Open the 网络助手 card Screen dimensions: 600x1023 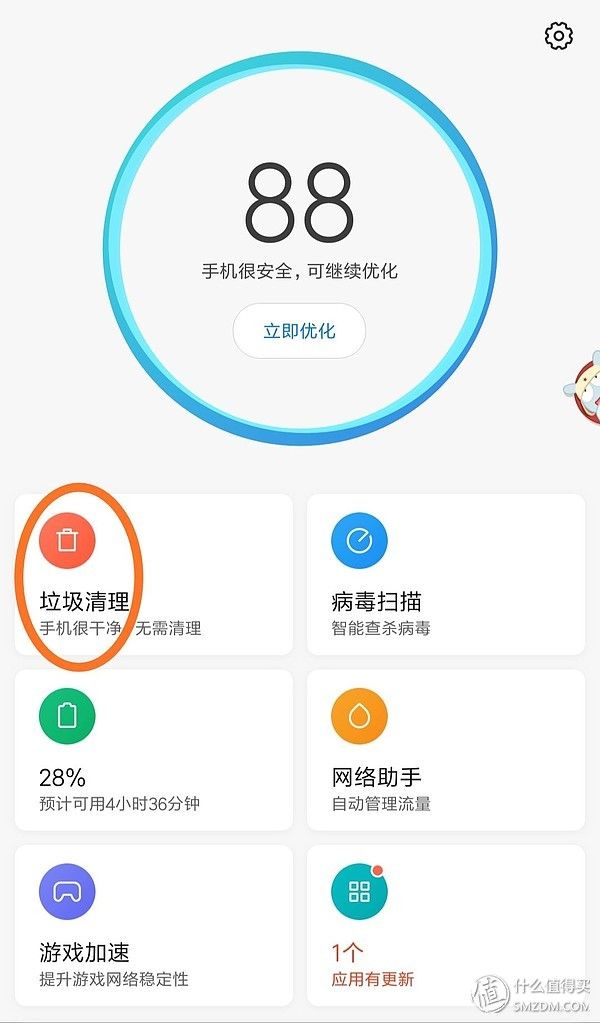(x=446, y=750)
